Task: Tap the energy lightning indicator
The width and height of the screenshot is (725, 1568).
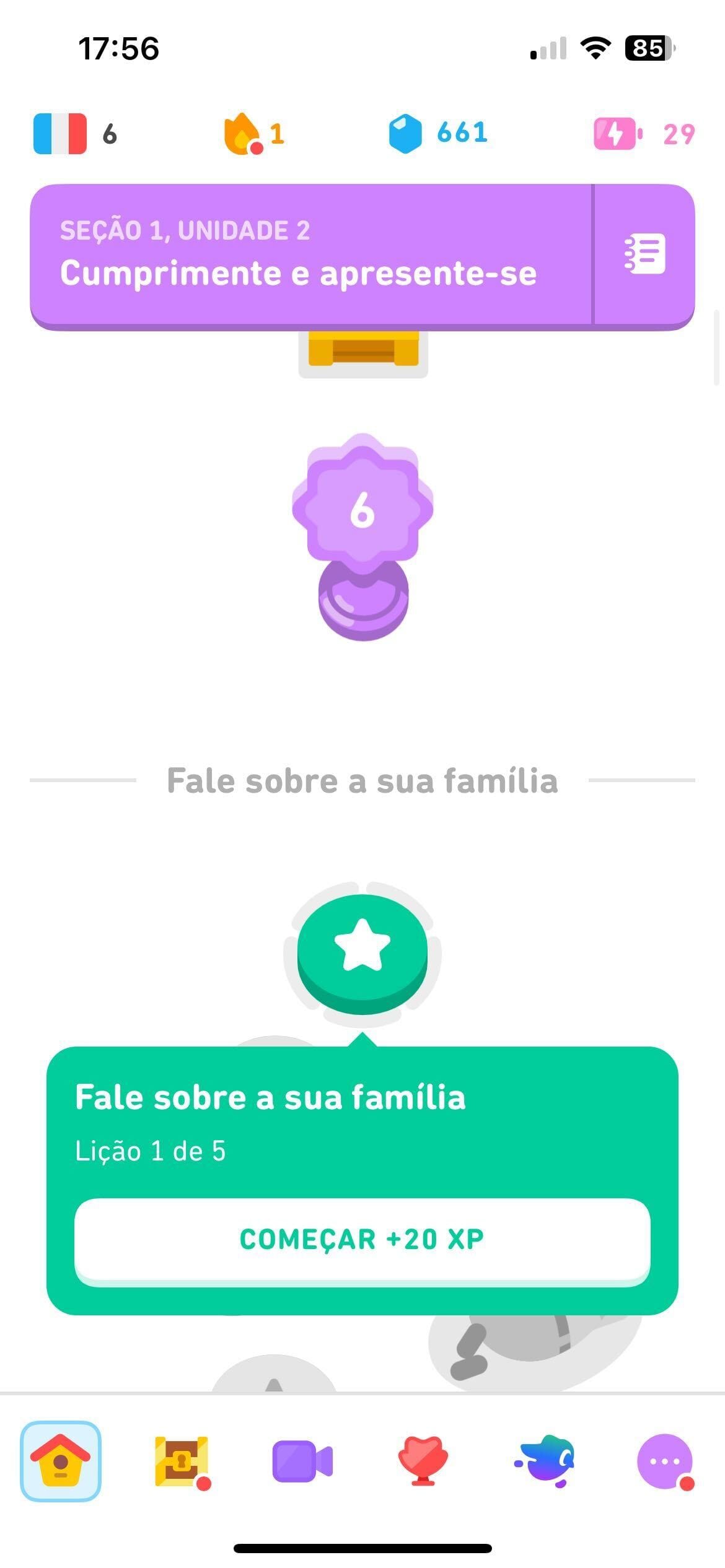Action: coord(617,133)
